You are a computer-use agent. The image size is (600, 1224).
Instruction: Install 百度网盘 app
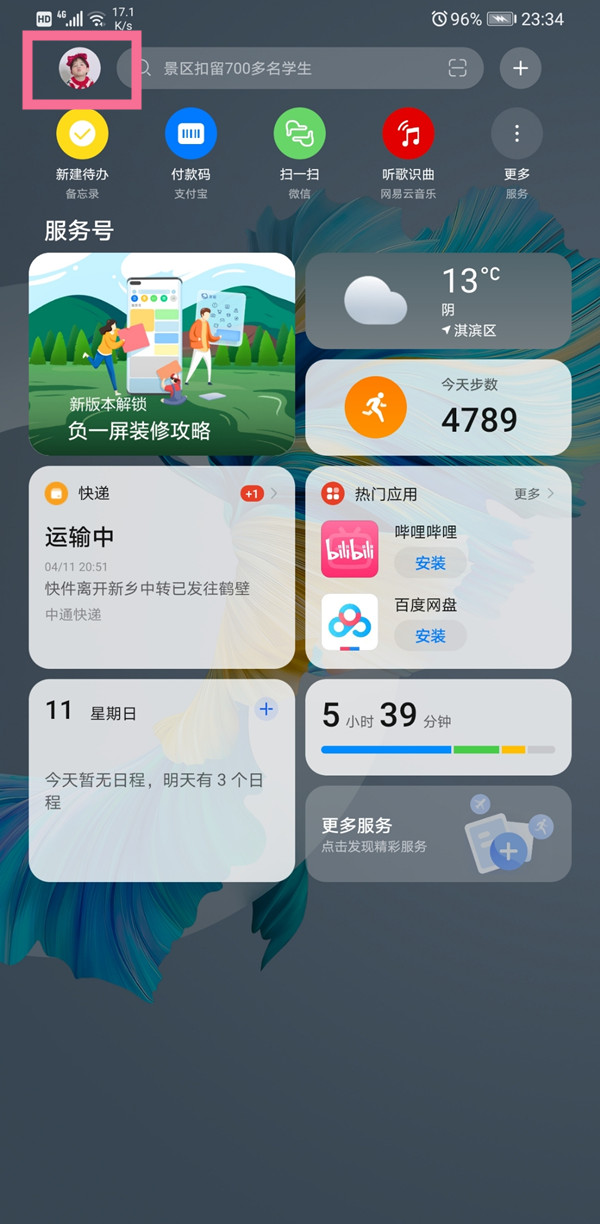click(x=430, y=636)
